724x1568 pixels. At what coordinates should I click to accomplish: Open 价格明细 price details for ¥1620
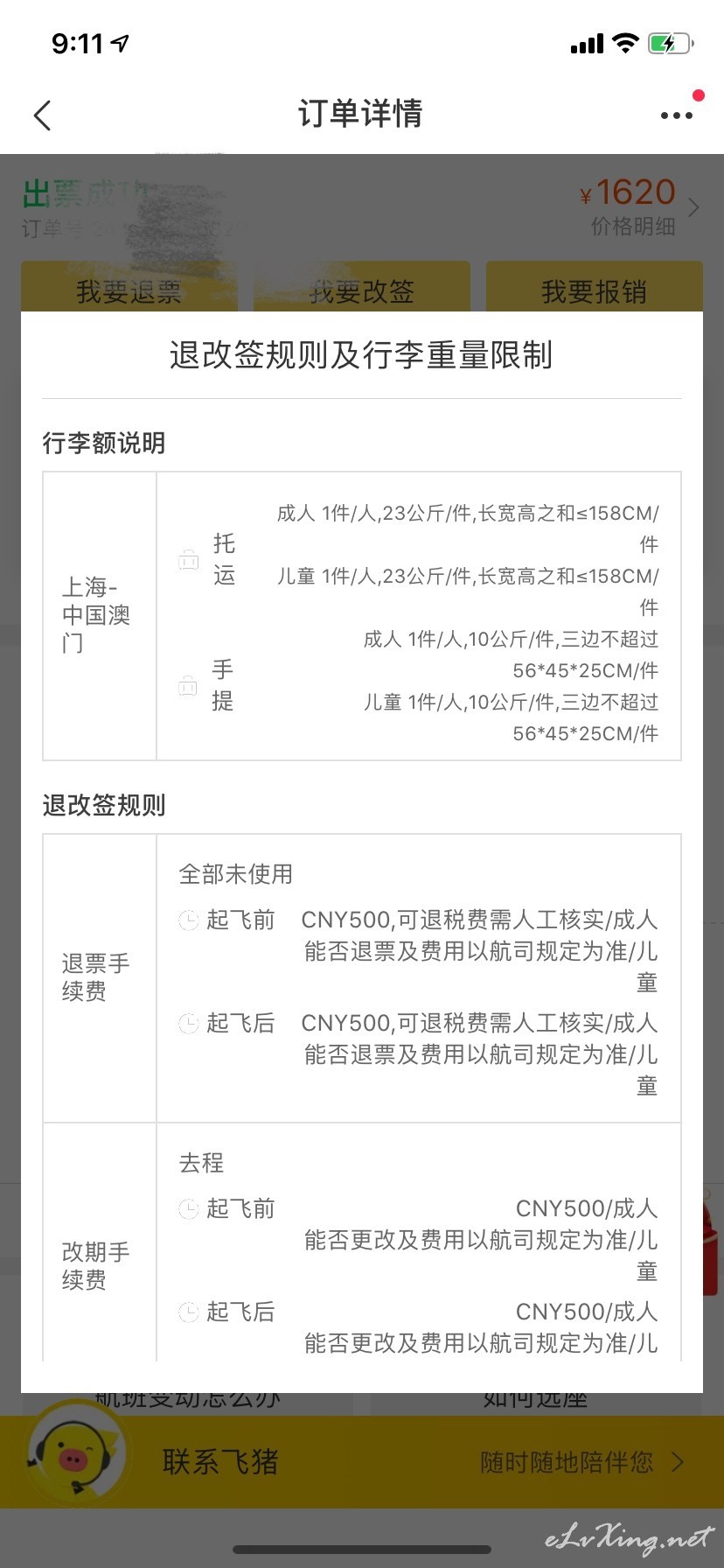pos(633,227)
